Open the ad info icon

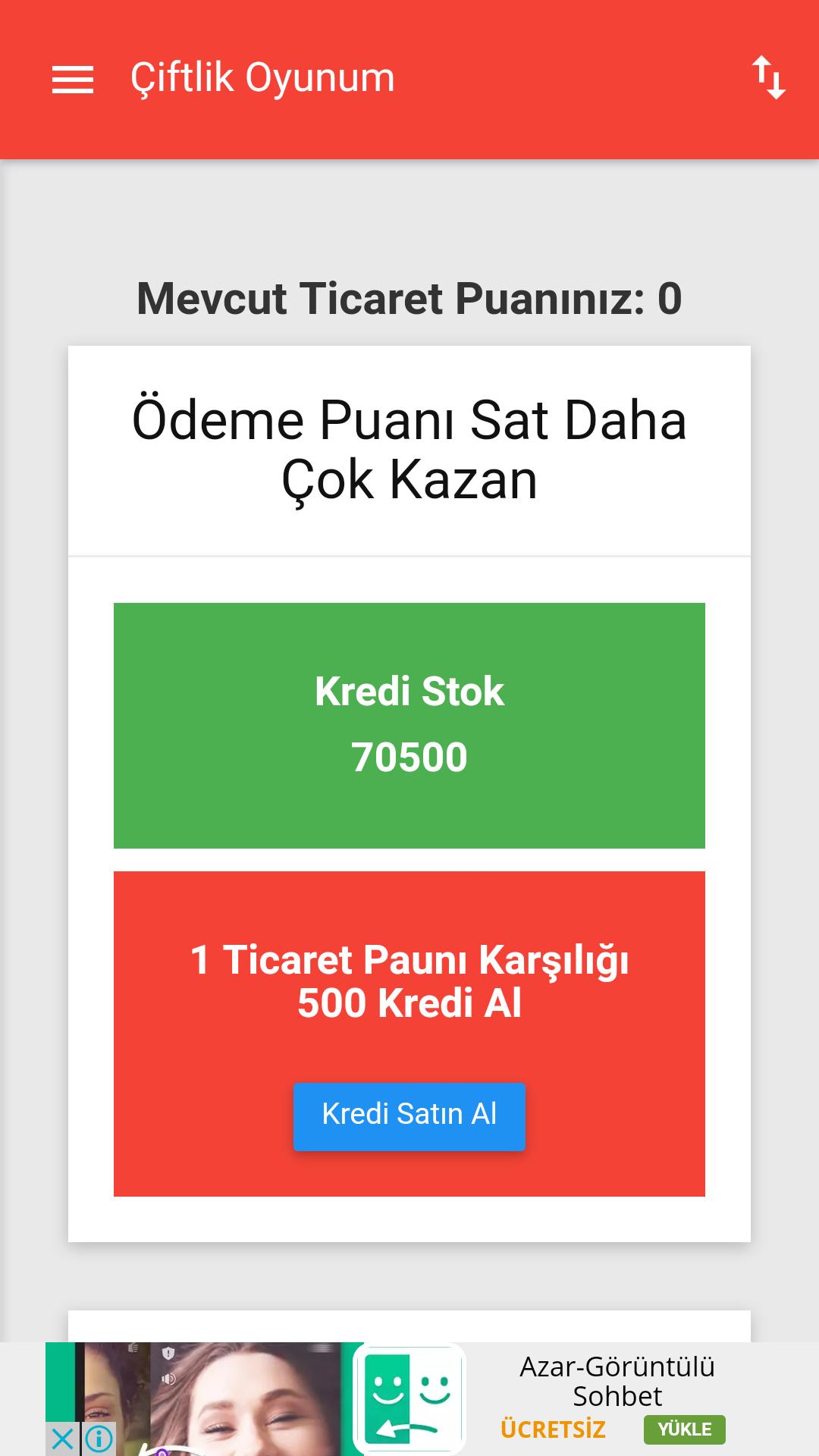click(x=99, y=1439)
